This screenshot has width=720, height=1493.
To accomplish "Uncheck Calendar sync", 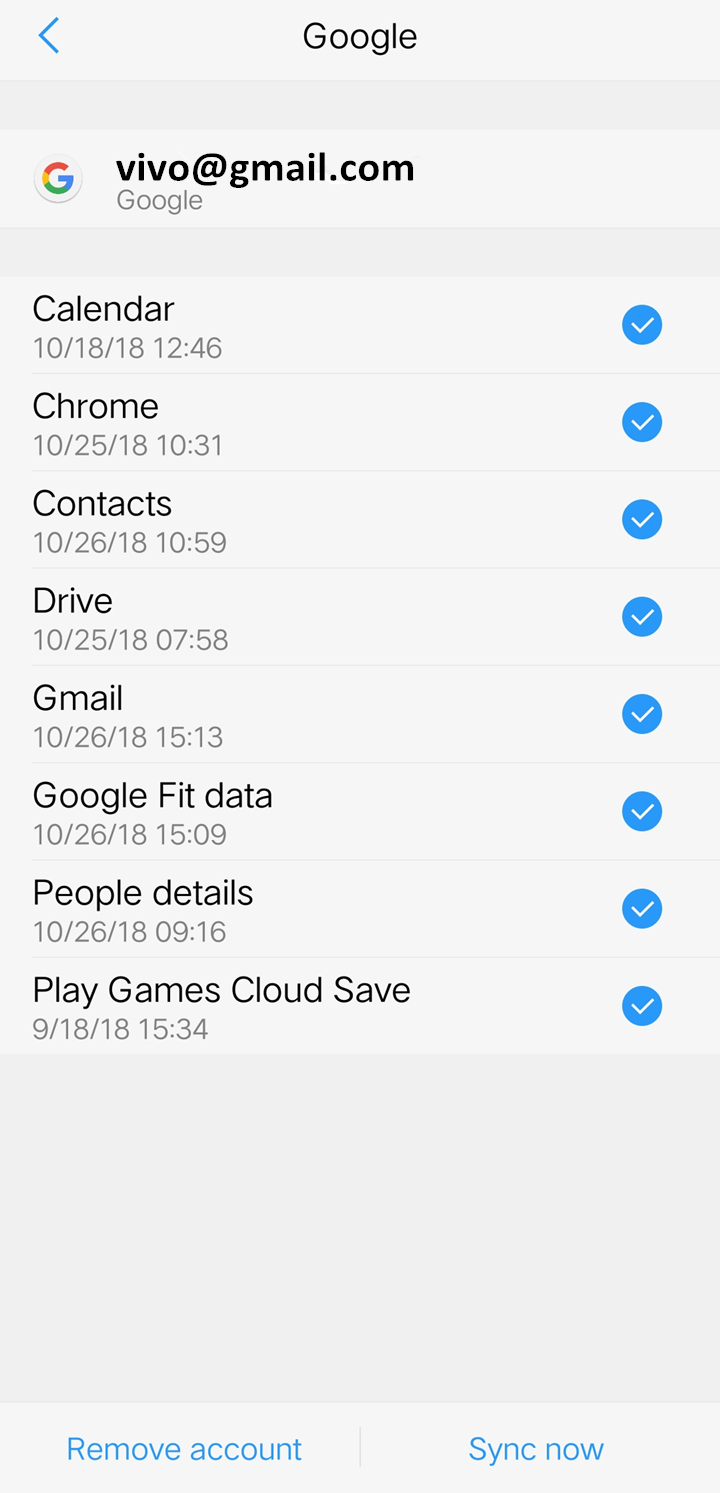I will [642, 325].
